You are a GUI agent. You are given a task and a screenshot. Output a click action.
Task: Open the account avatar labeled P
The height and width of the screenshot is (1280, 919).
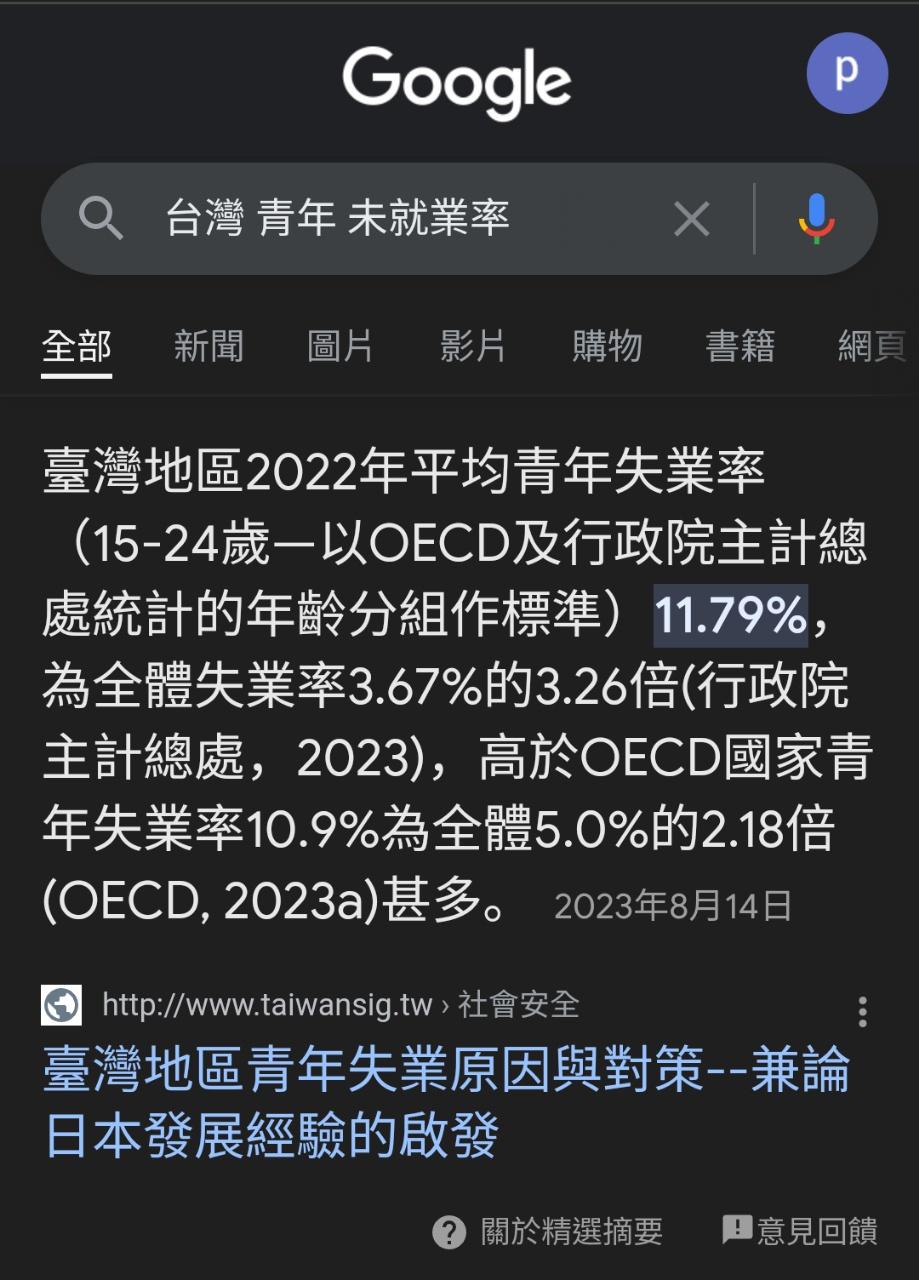(x=846, y=73)
